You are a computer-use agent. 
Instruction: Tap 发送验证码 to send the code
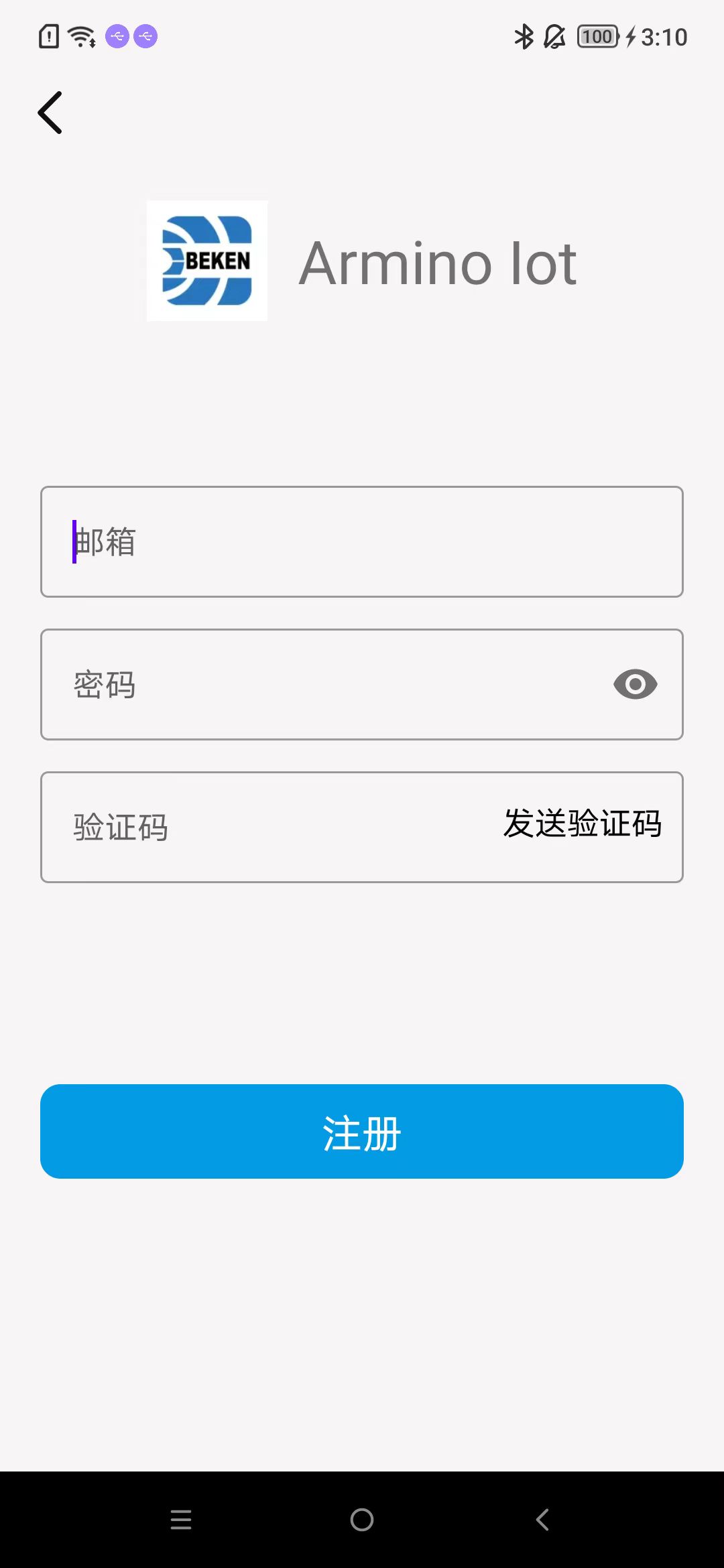point(582,824)
